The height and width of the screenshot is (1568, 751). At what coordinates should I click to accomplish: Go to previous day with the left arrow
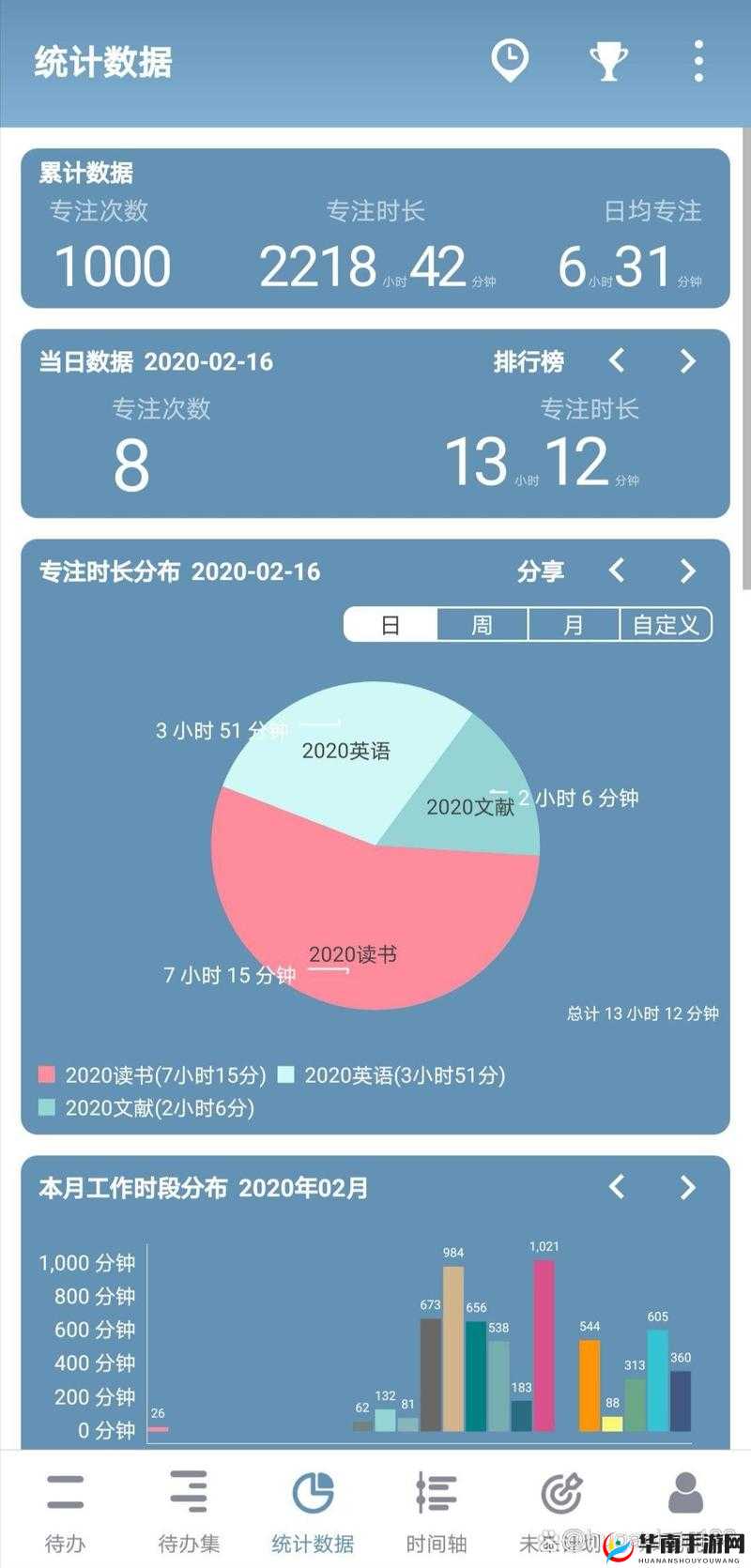tap(617, 362)
